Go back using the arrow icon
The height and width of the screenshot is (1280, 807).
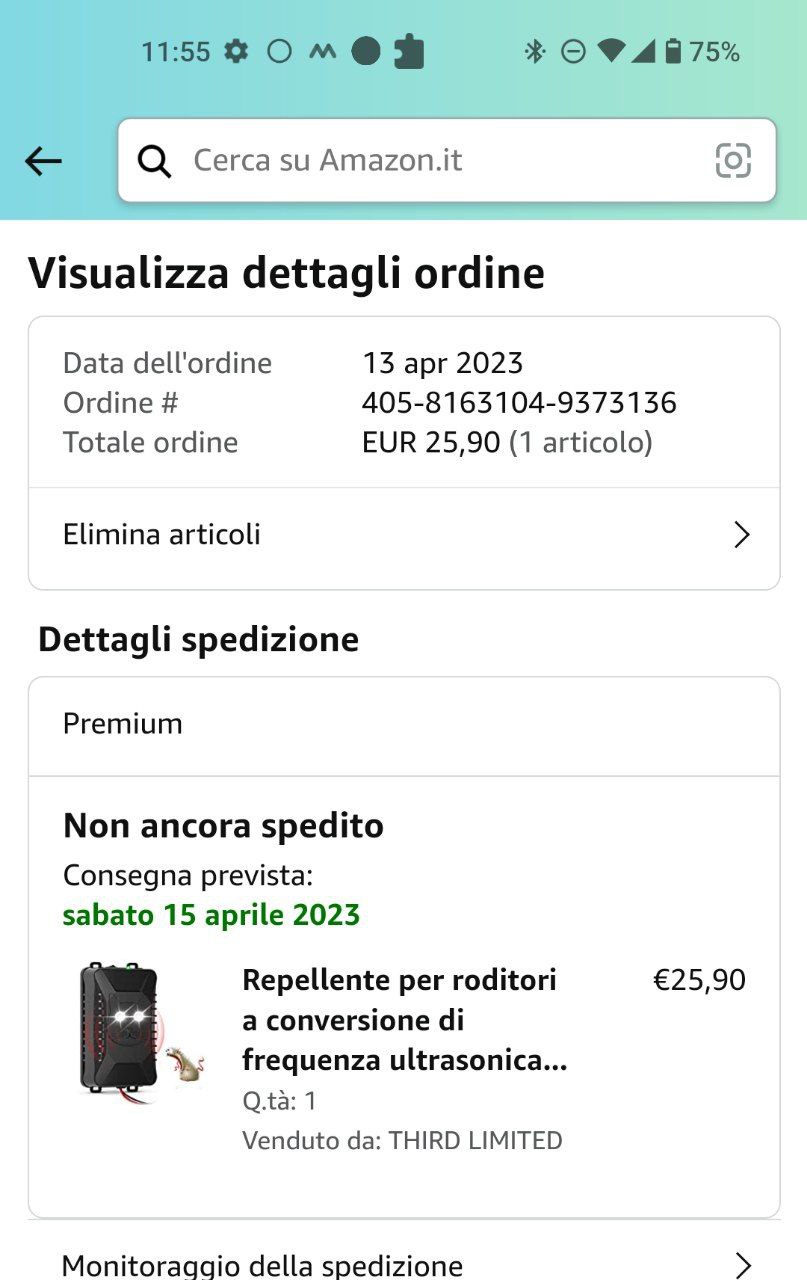(x=43, y=161)
